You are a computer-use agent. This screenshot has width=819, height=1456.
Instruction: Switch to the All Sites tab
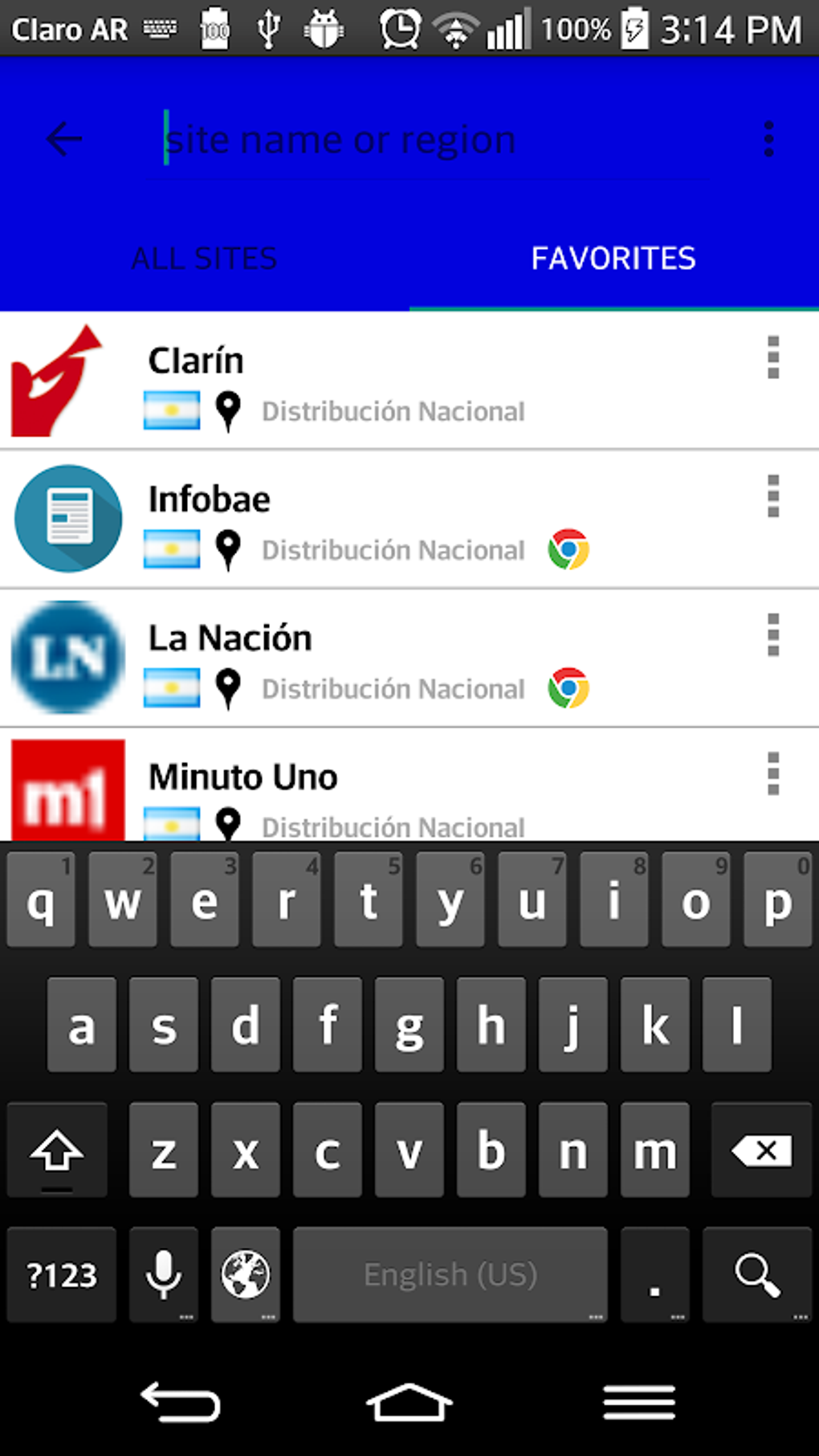[204, 259]
